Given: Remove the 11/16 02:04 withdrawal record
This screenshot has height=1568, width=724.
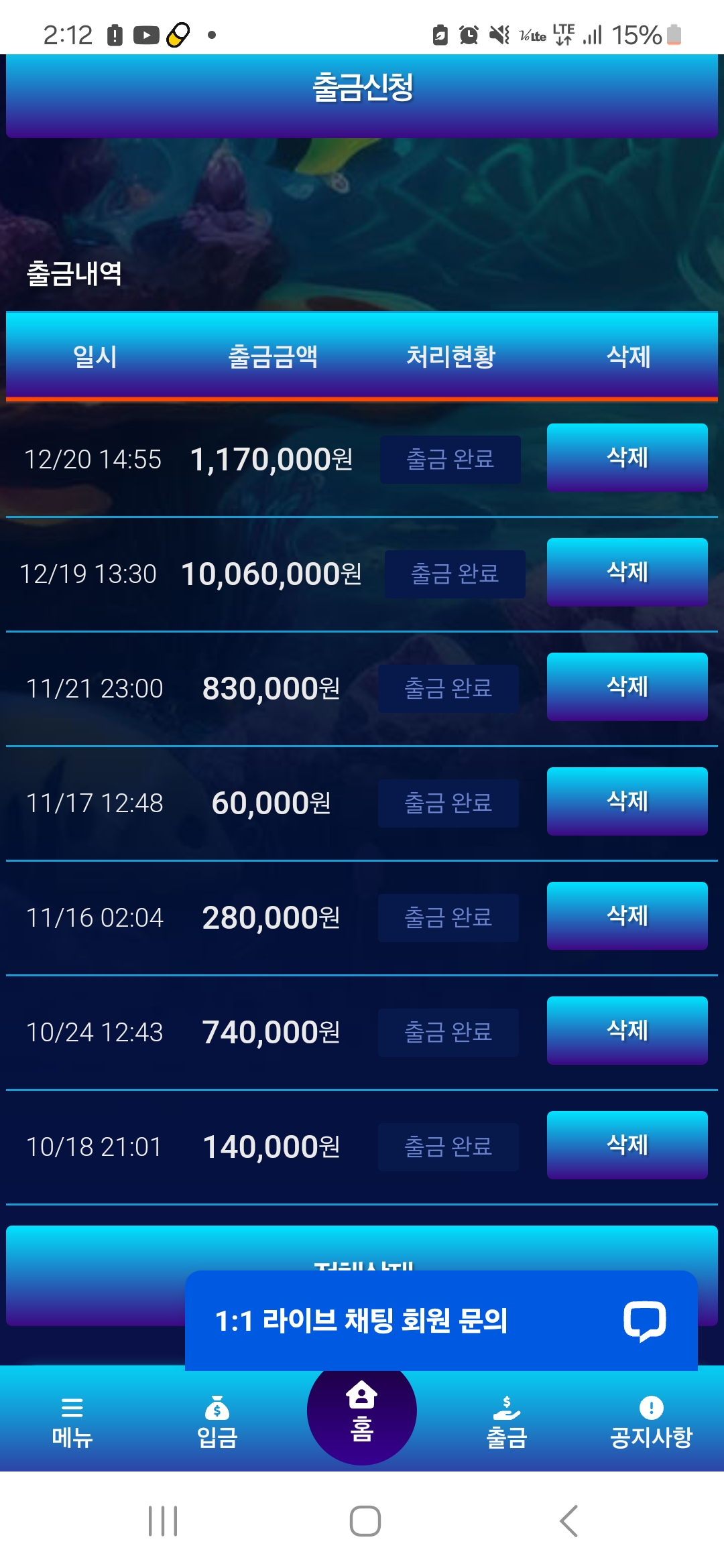Looking at the screenshot, I should tap(627, 916).
